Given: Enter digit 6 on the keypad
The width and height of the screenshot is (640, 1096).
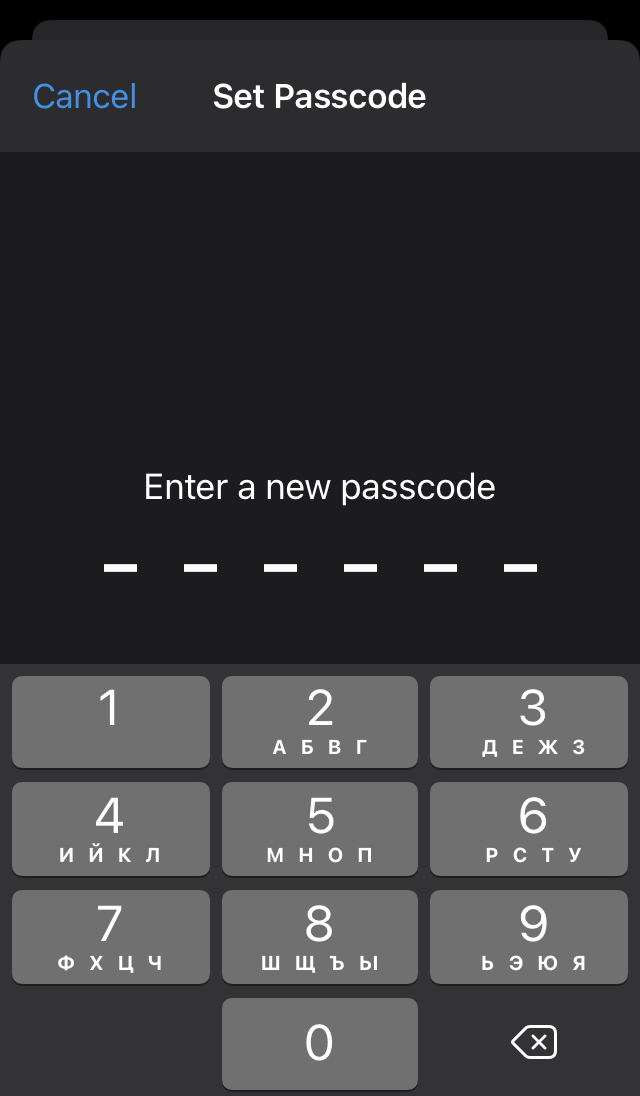Looking at the screenshot, I should click(529, 829).
